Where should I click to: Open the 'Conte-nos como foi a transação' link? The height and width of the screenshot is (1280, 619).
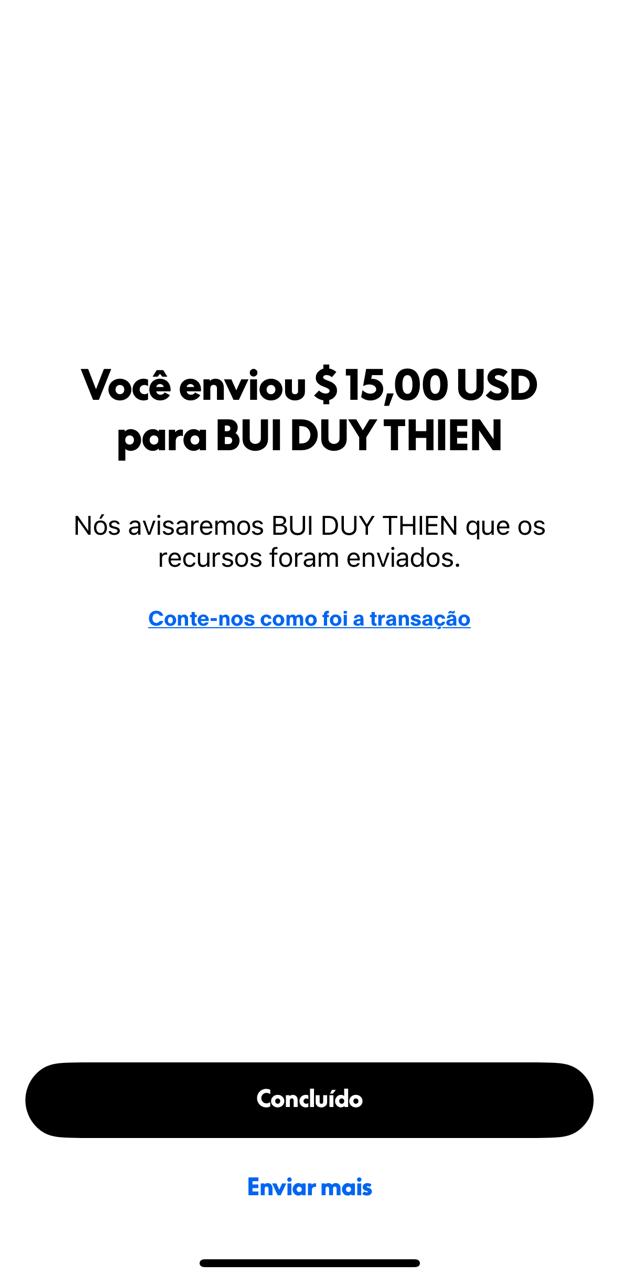[x=309, y=618]
